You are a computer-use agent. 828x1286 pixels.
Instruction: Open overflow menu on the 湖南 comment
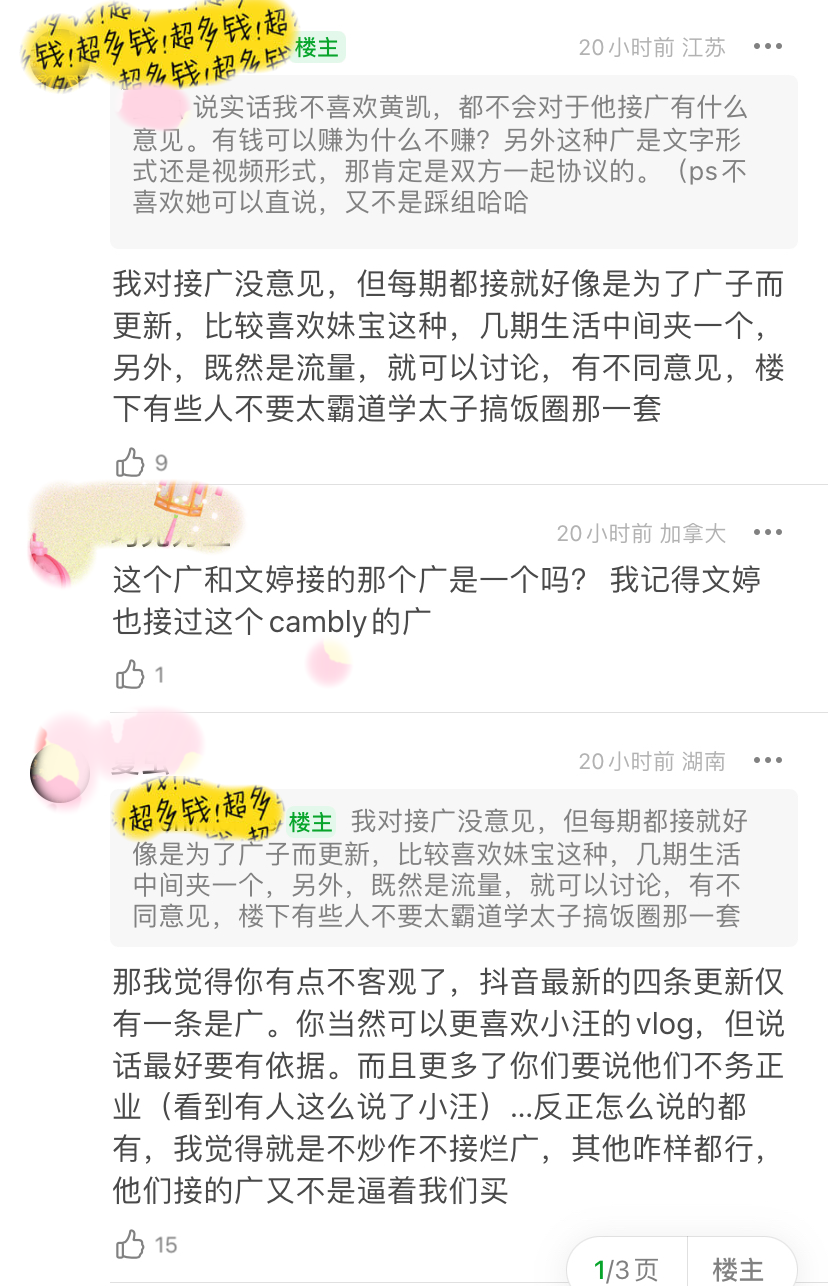768,761
